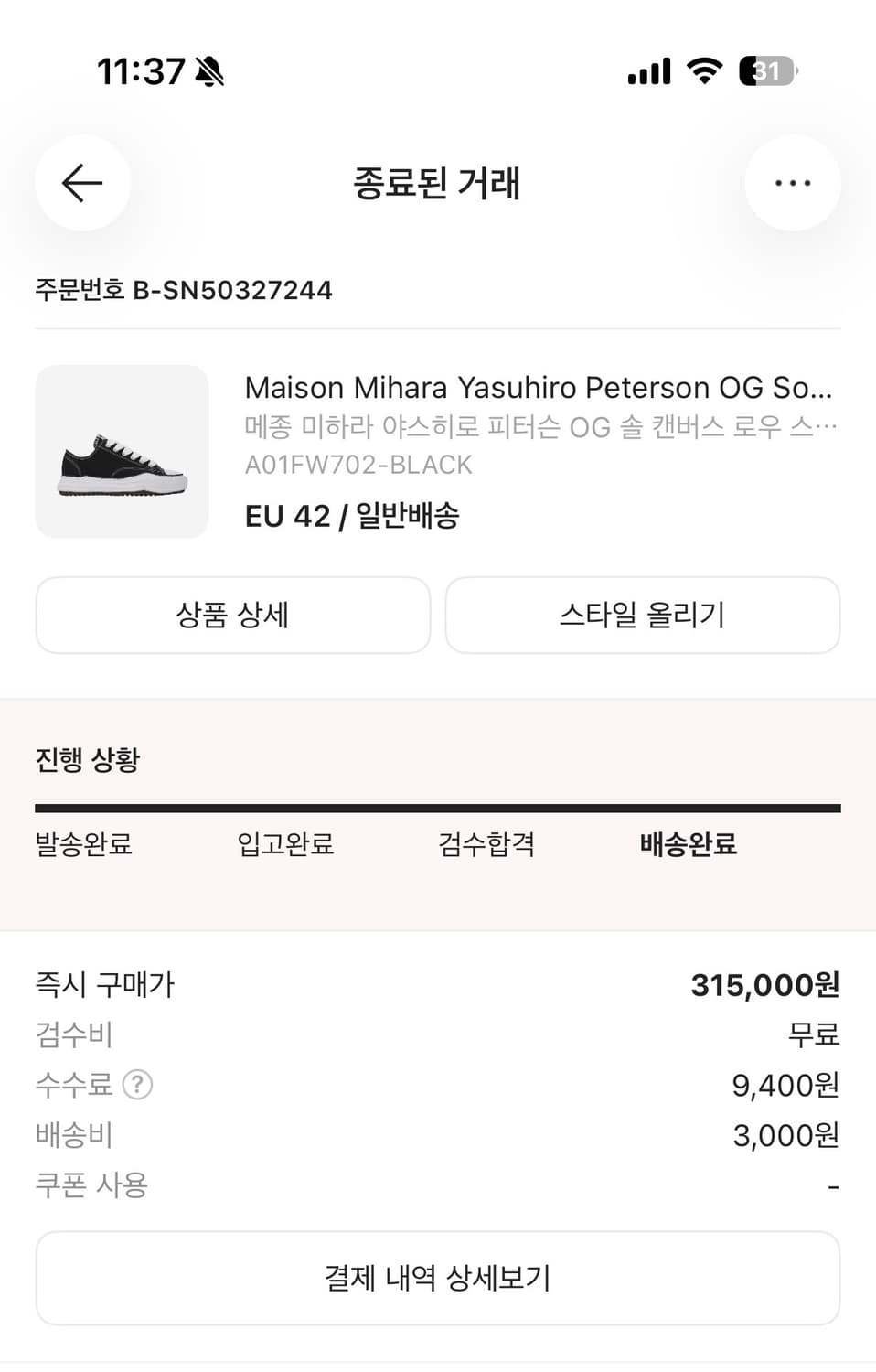Tap the muted notification bell icon
Viewport: 876px width, 1372px height.
208,72
